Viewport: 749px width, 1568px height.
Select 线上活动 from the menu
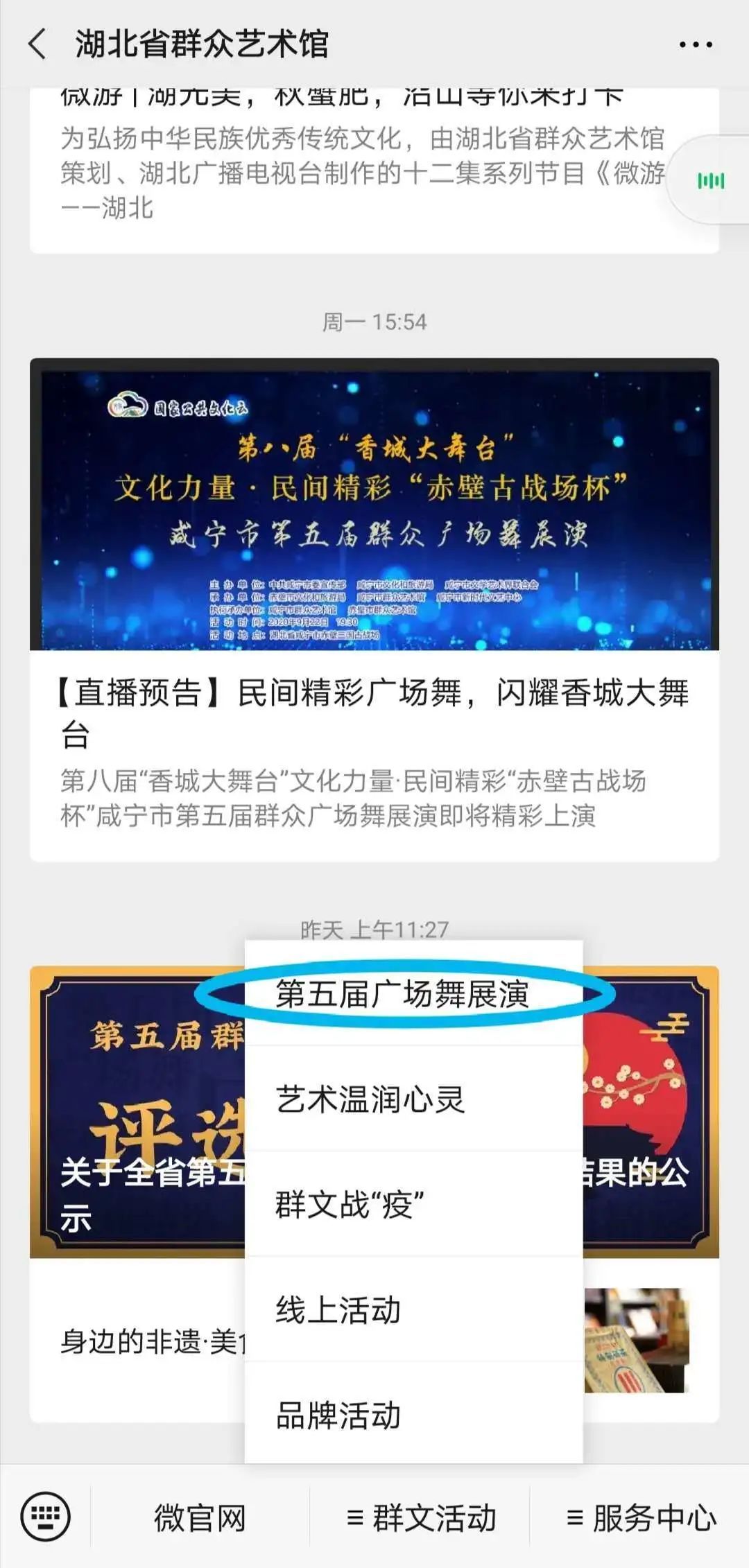(338, 1310)
